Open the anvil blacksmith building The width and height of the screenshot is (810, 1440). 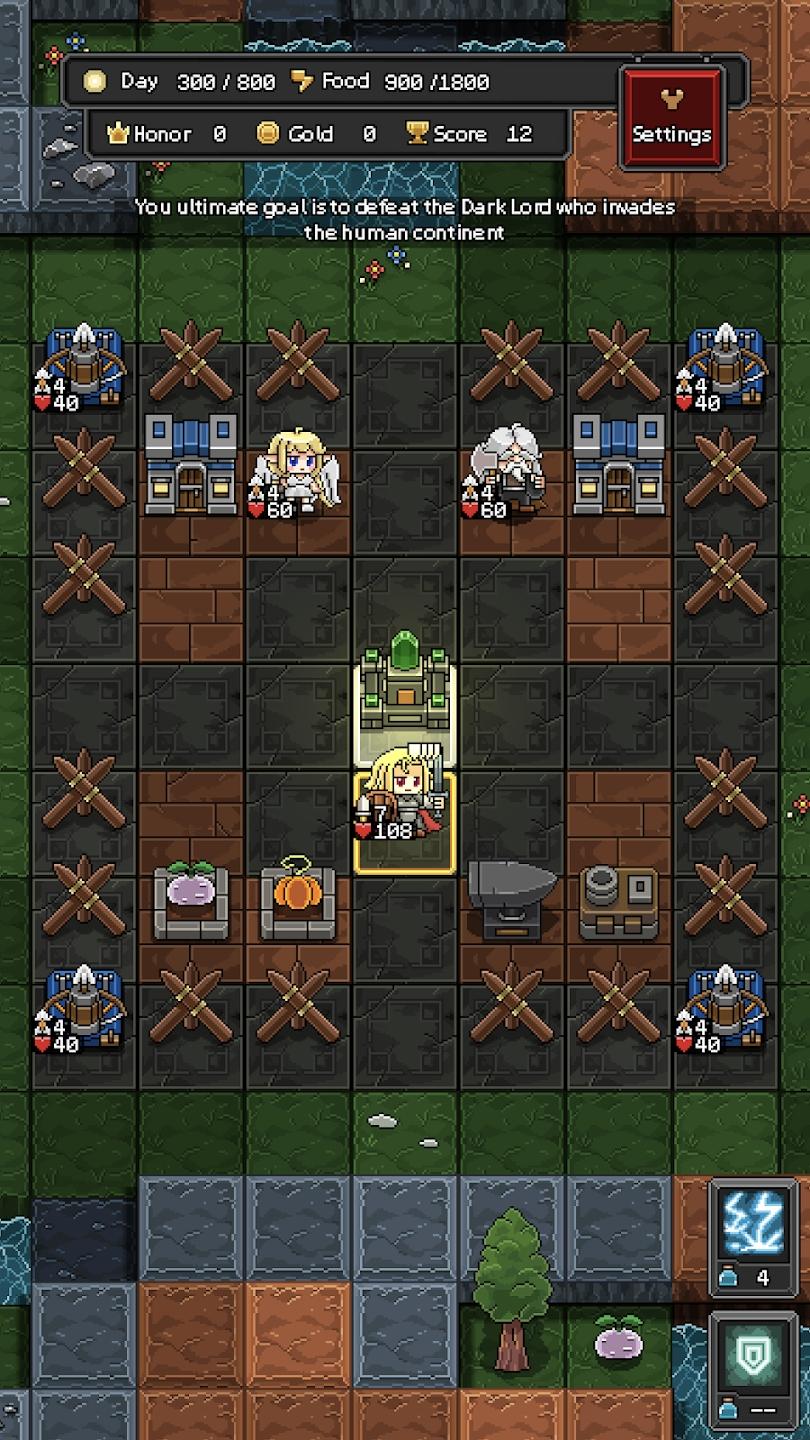point(512,898)
